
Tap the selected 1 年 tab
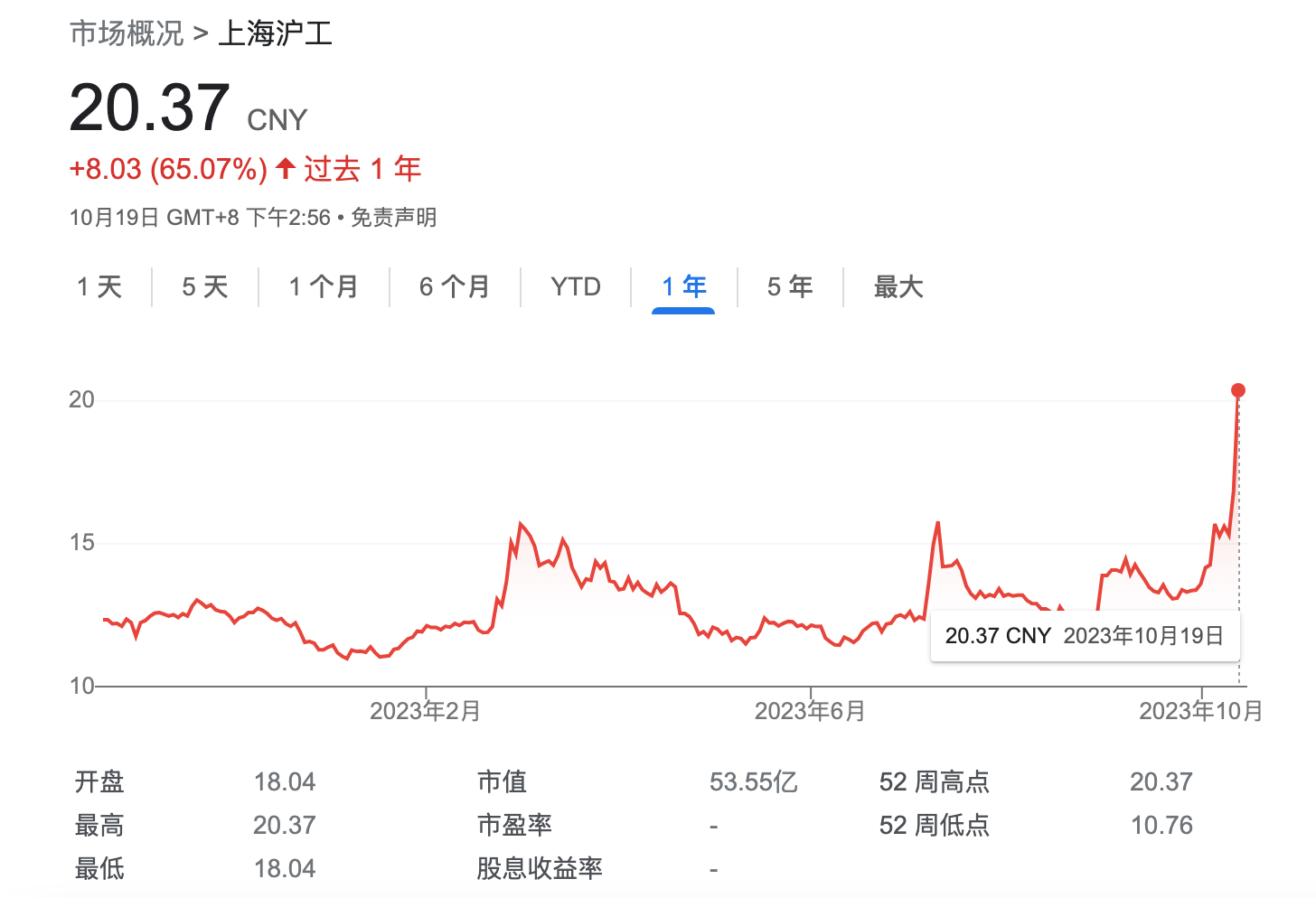[x=683, y=287]
